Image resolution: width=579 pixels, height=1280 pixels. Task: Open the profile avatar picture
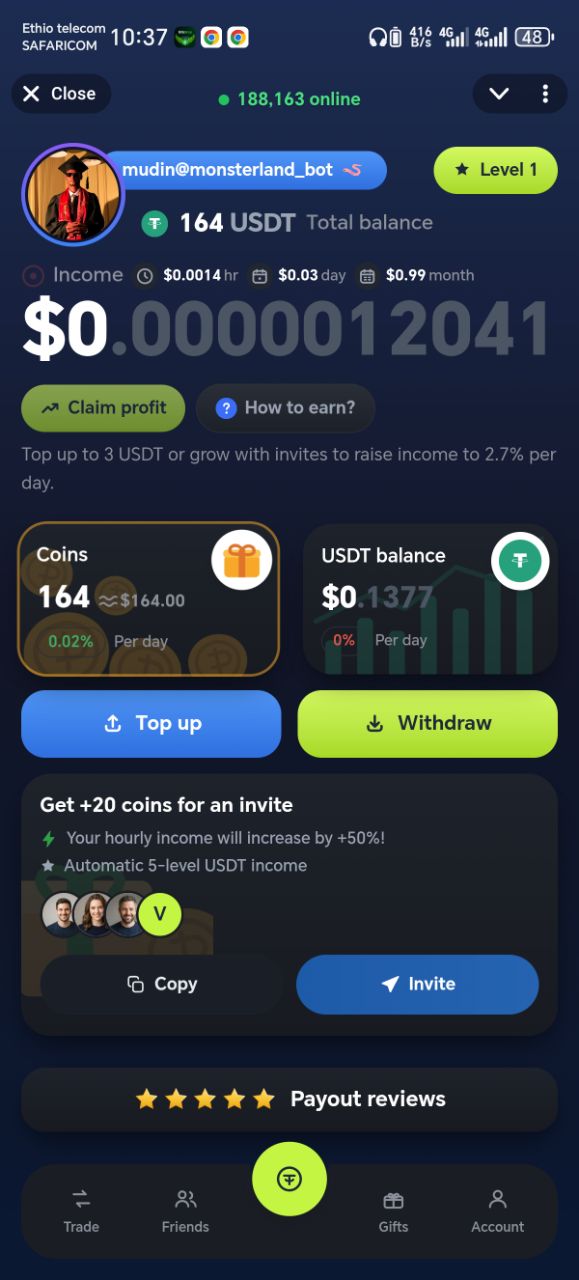(x=72, y=195)
